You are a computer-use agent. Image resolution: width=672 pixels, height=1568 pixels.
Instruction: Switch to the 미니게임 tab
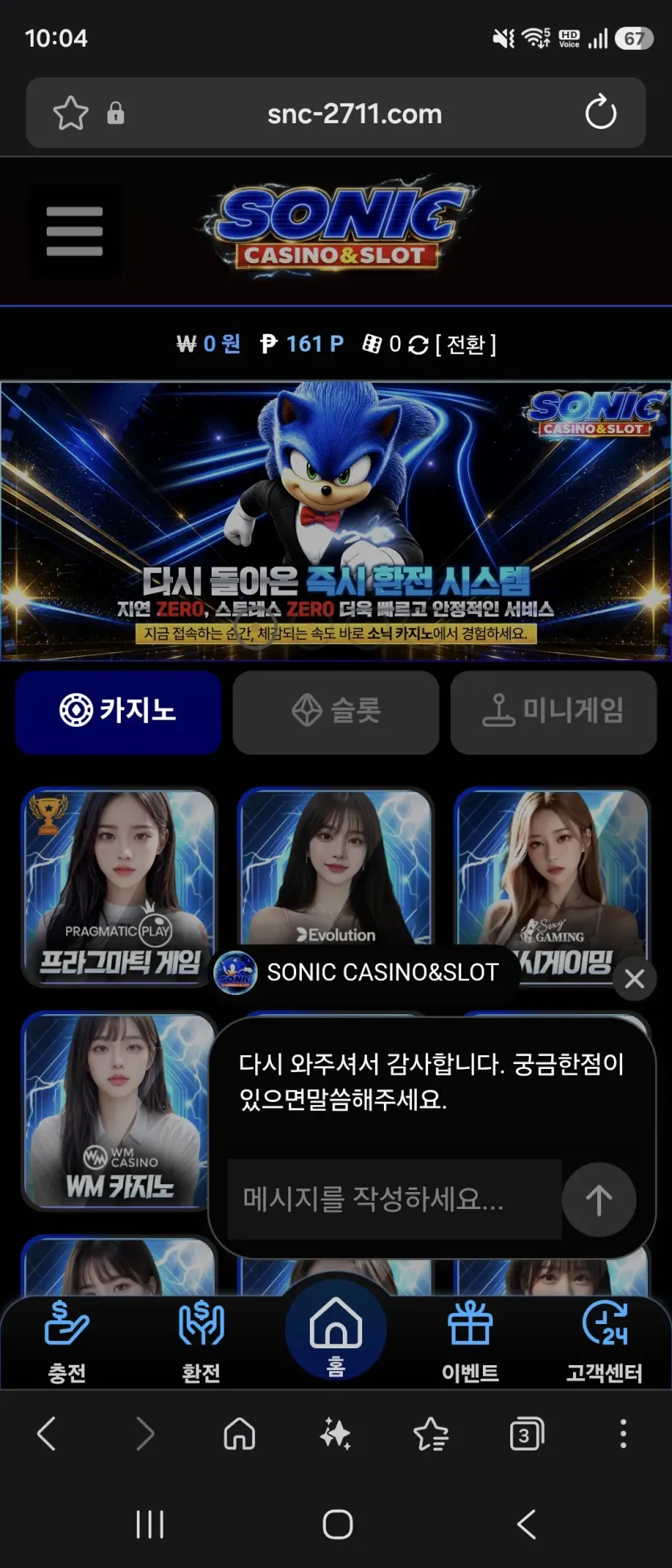pyautogui.click(x=554, y=711)
